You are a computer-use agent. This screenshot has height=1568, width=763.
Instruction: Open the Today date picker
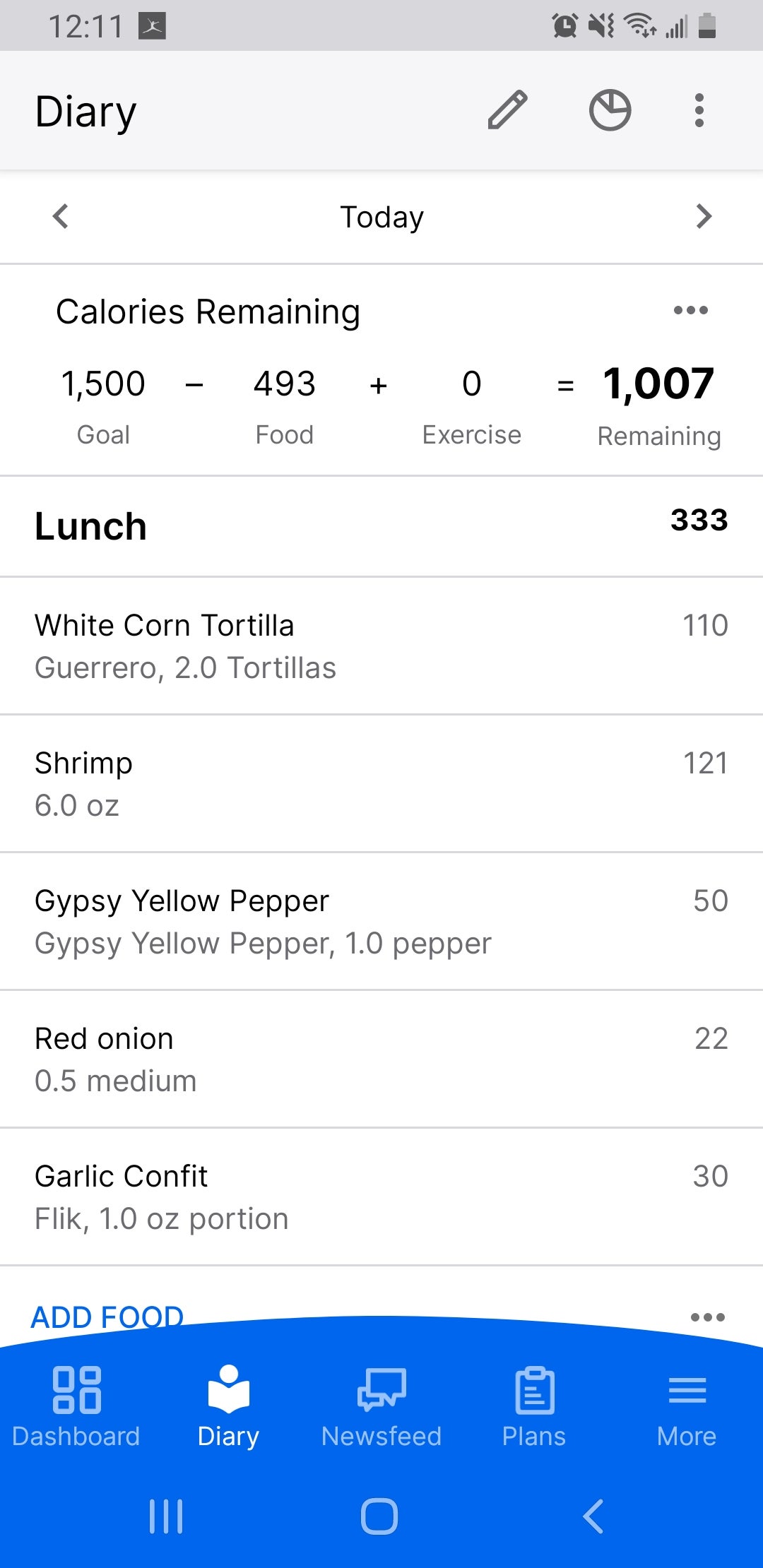(381, 217)
